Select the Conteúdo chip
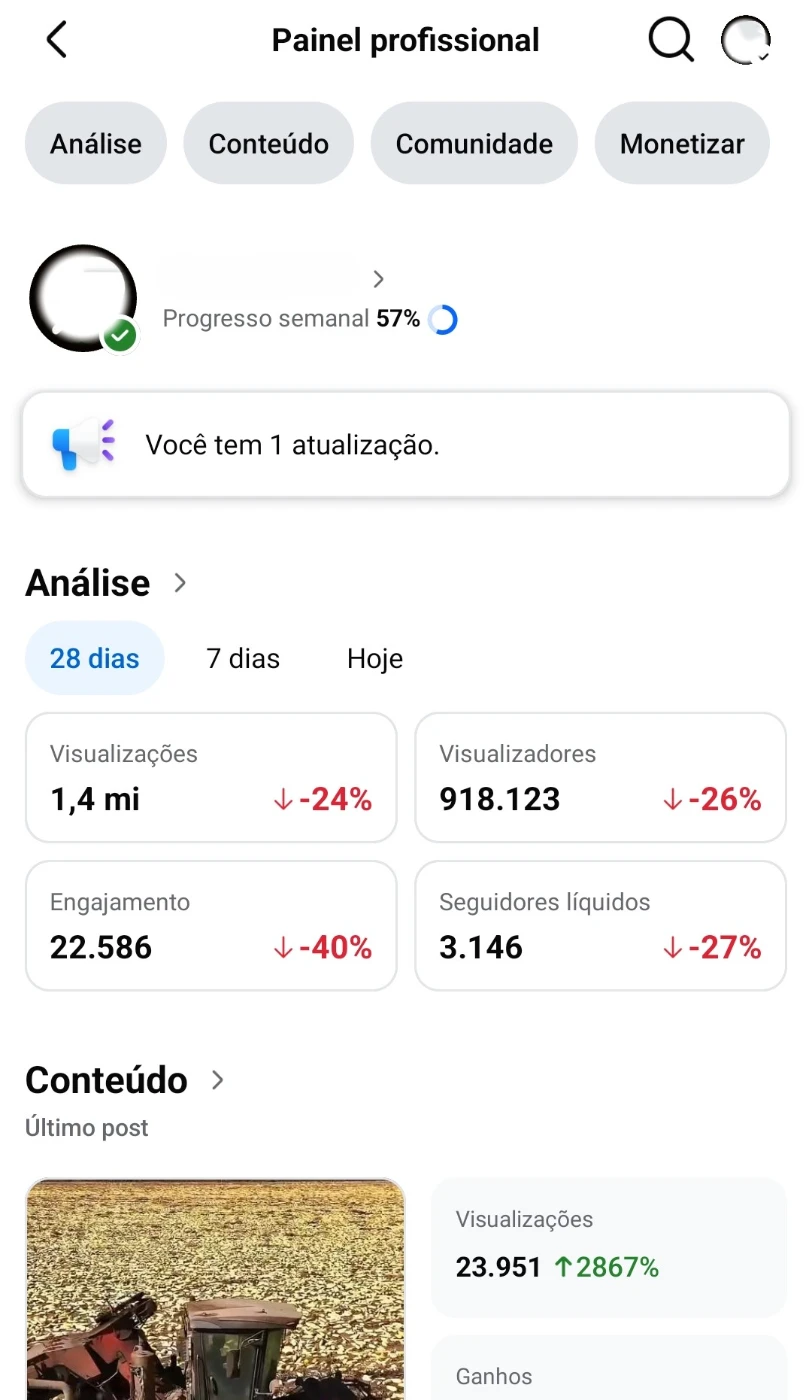The image size is (812, 1400). click(269, 144)
